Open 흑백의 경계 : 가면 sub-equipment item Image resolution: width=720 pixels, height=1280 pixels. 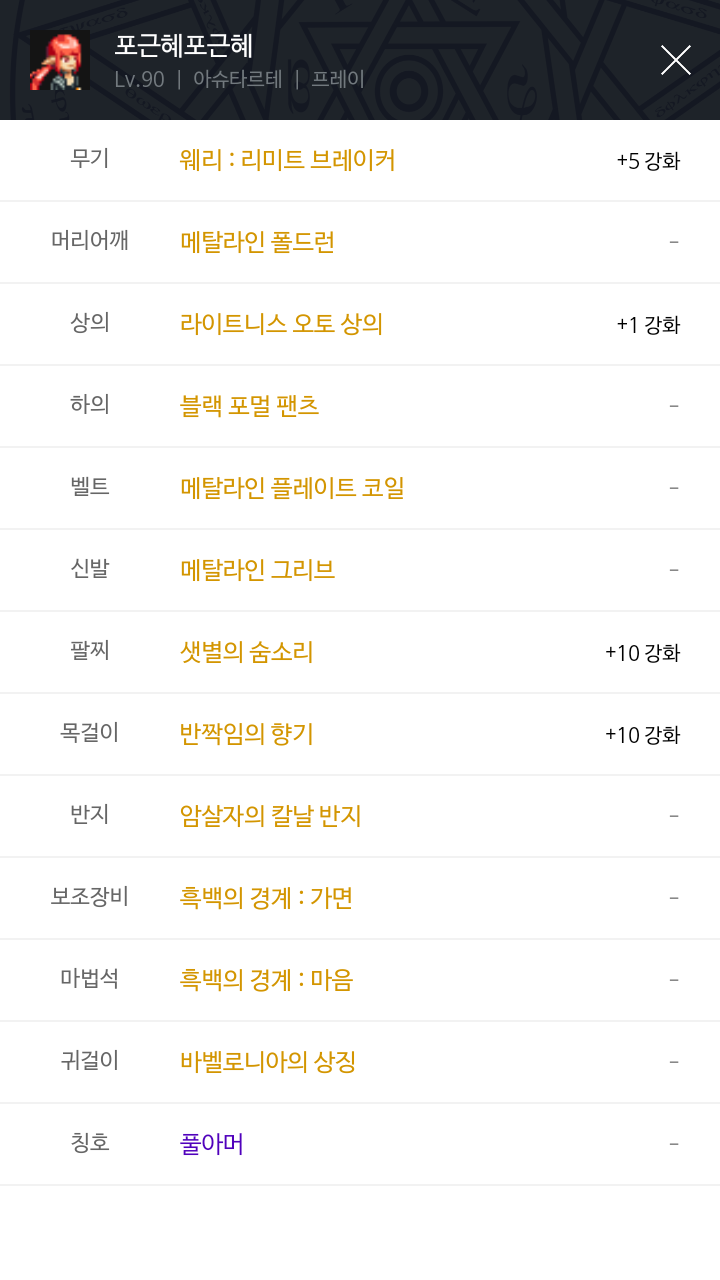click(266, 898)
